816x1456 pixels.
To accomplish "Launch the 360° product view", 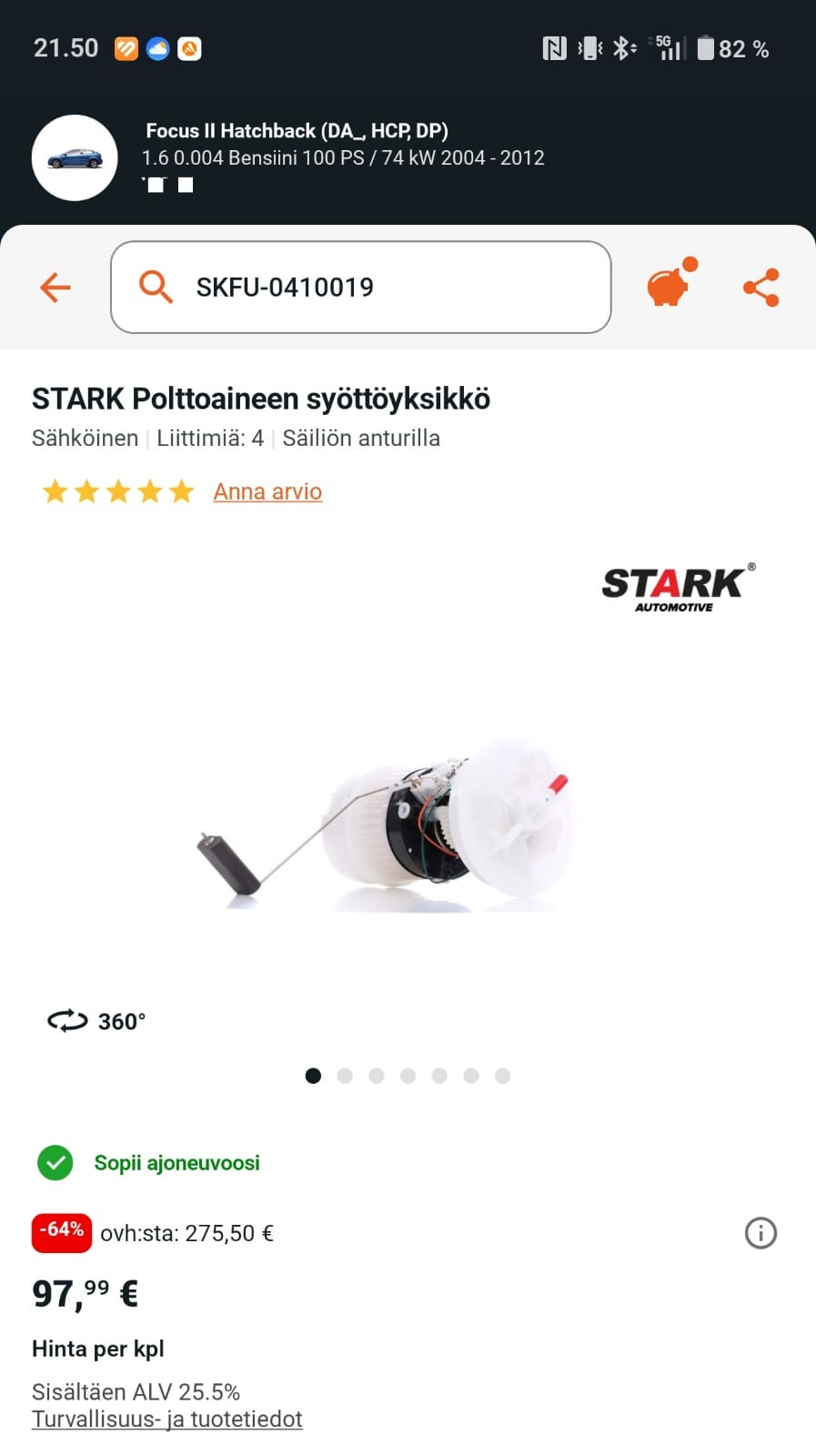I will pyautogui.click(x=96, y=1021).
